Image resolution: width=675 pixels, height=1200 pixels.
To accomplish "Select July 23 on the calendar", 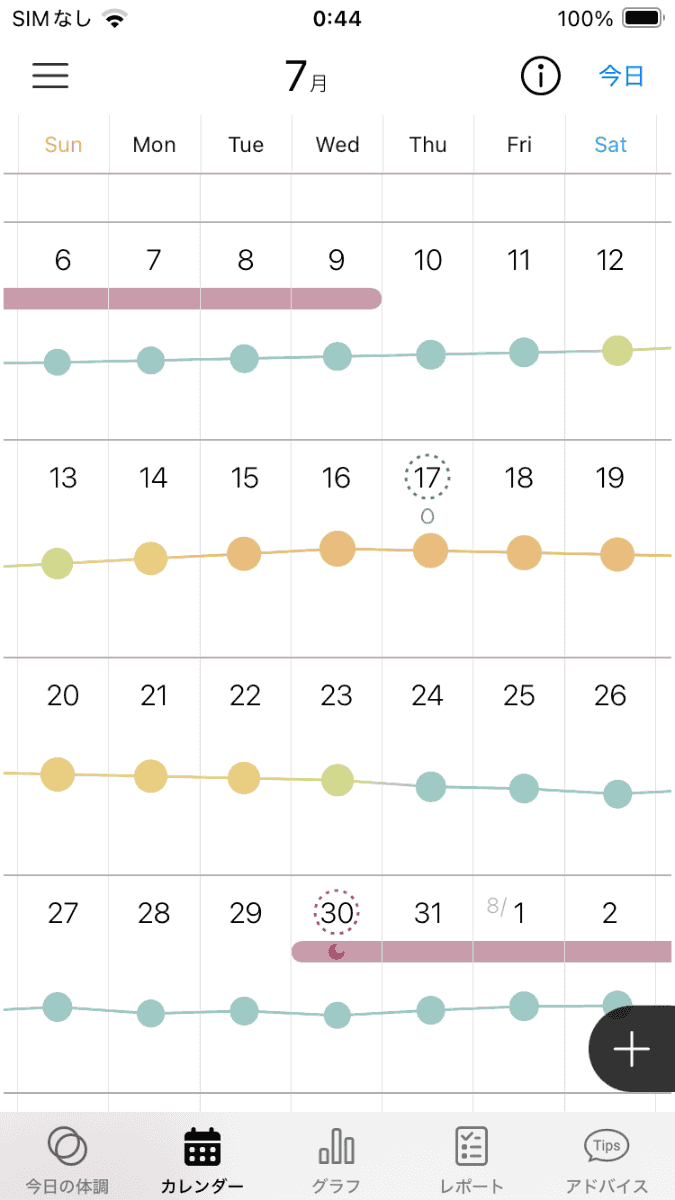I will tap(337, 695).
